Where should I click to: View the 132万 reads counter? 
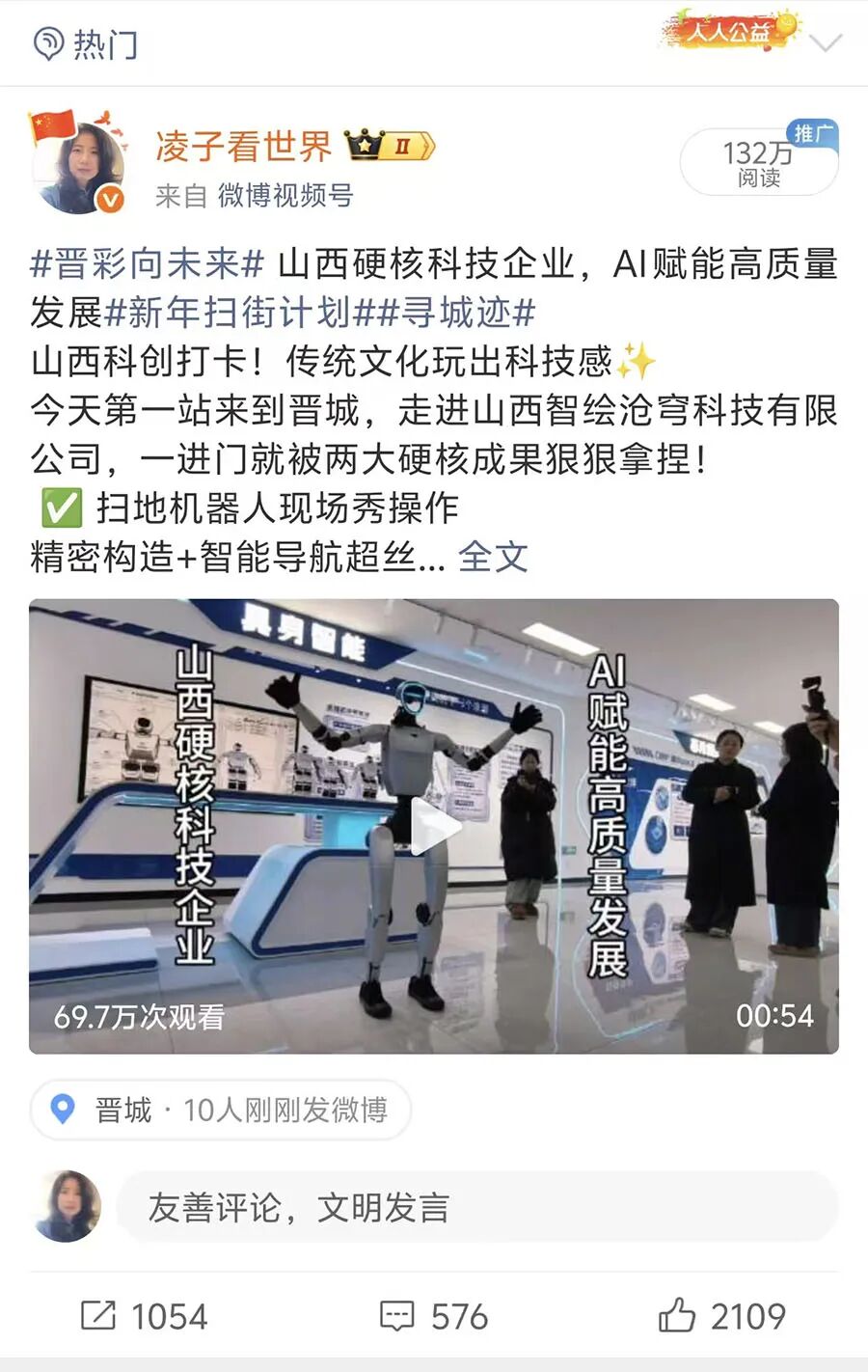pyautogui.click(x=758, y=161)
